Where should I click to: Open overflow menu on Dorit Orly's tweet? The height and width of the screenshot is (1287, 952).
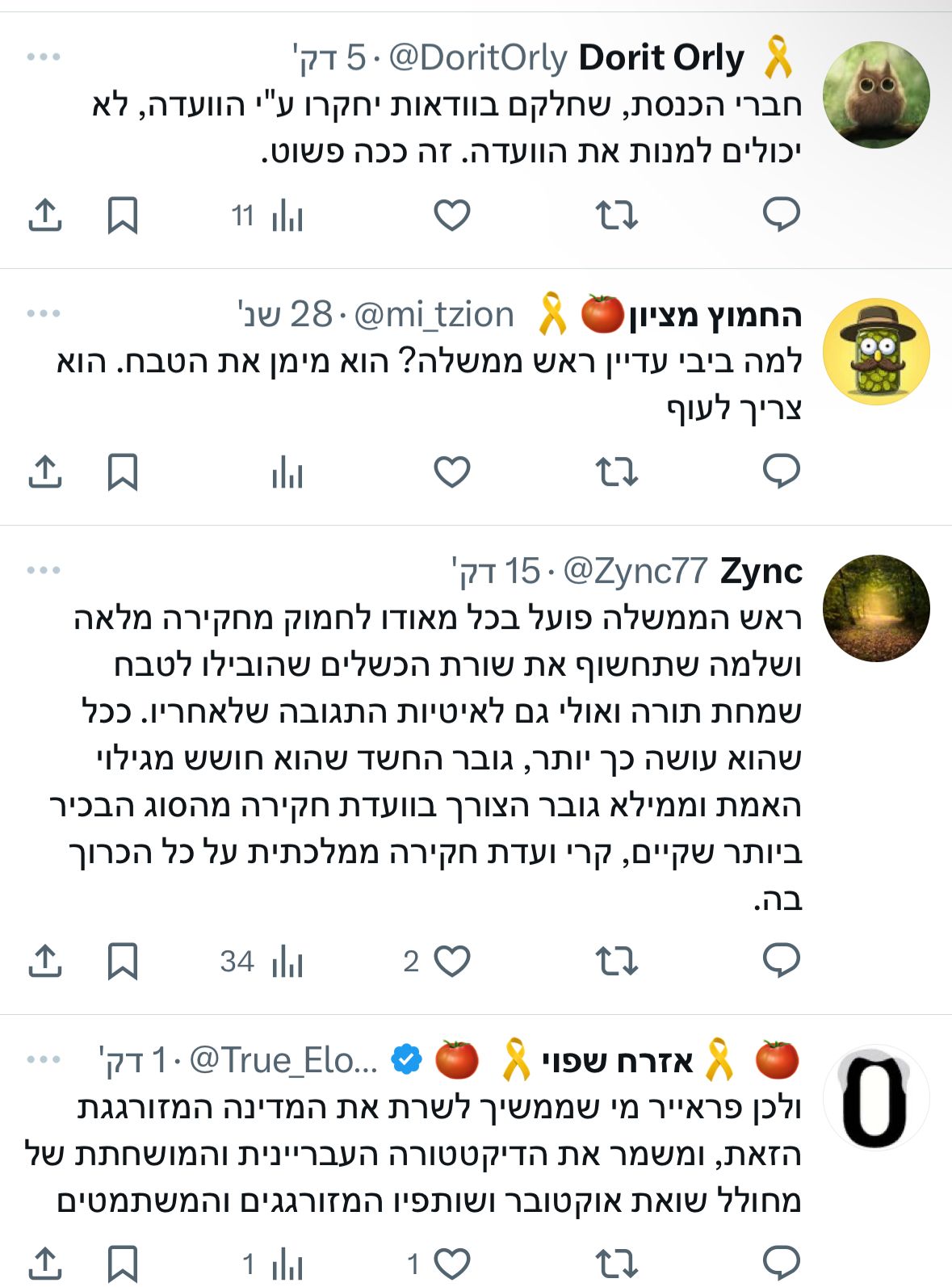point(44,57)
